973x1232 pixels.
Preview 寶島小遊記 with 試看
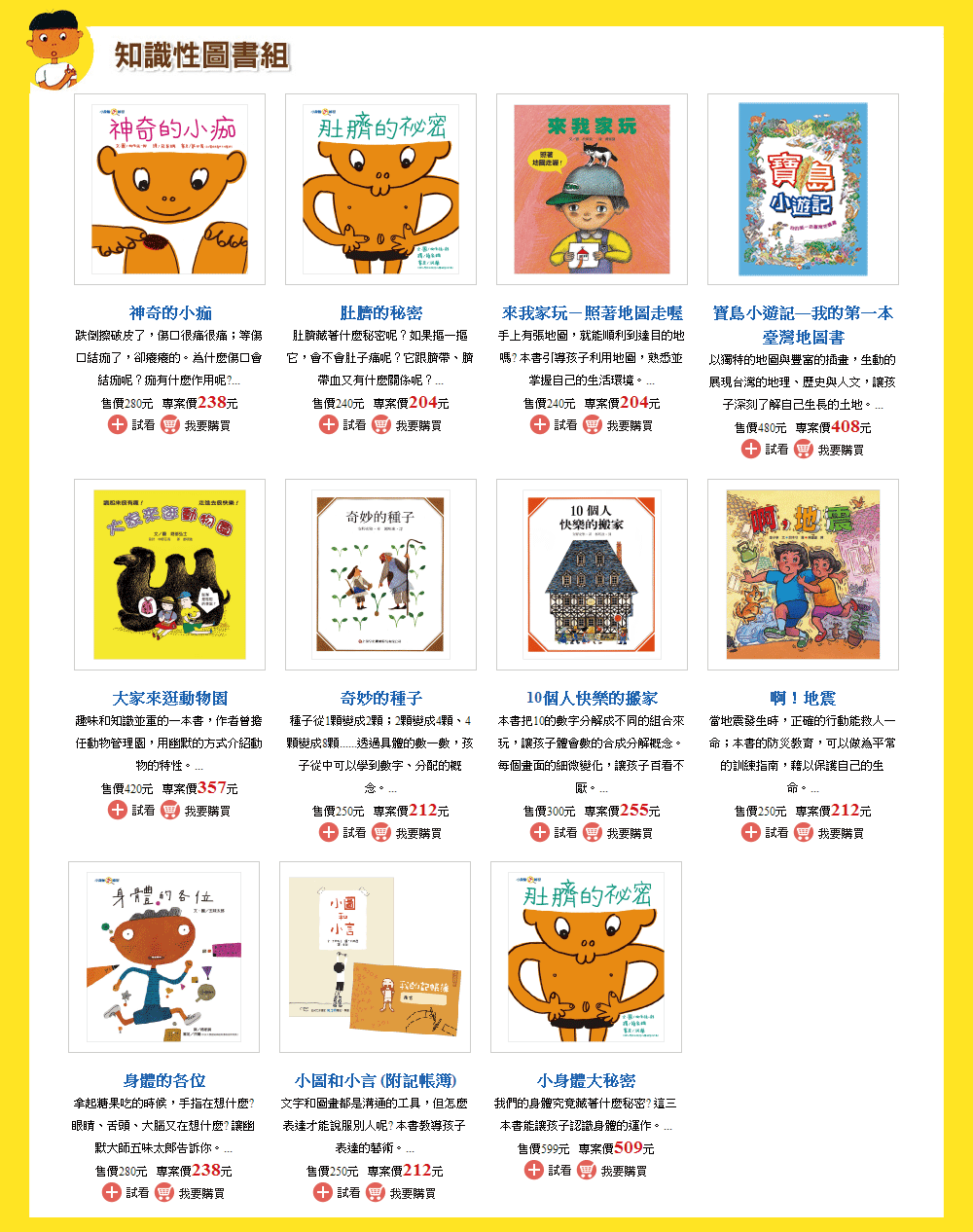point(765,450)
